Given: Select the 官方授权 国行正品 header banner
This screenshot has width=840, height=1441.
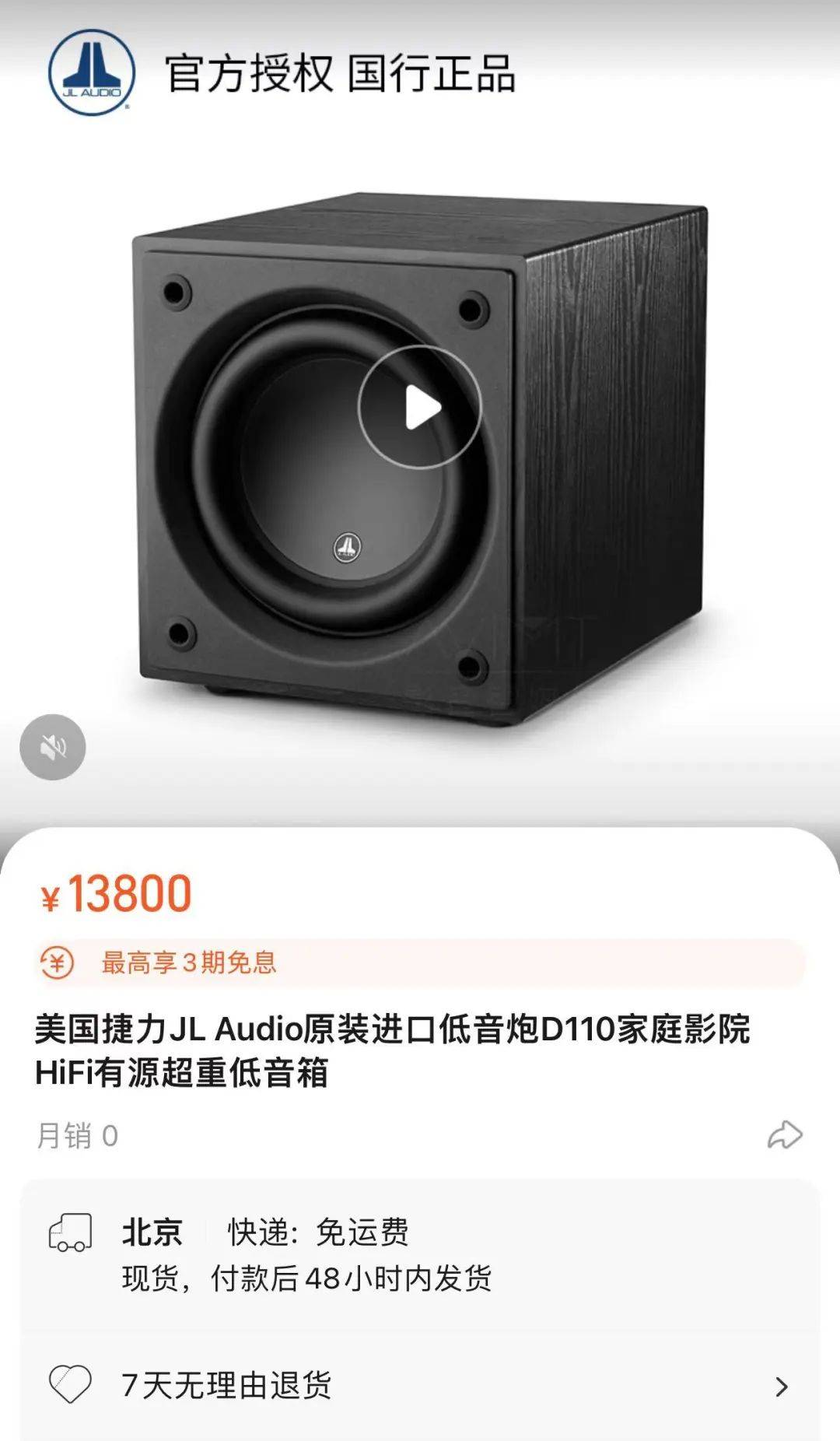Looking at the screenshot, I should [342, 72].
